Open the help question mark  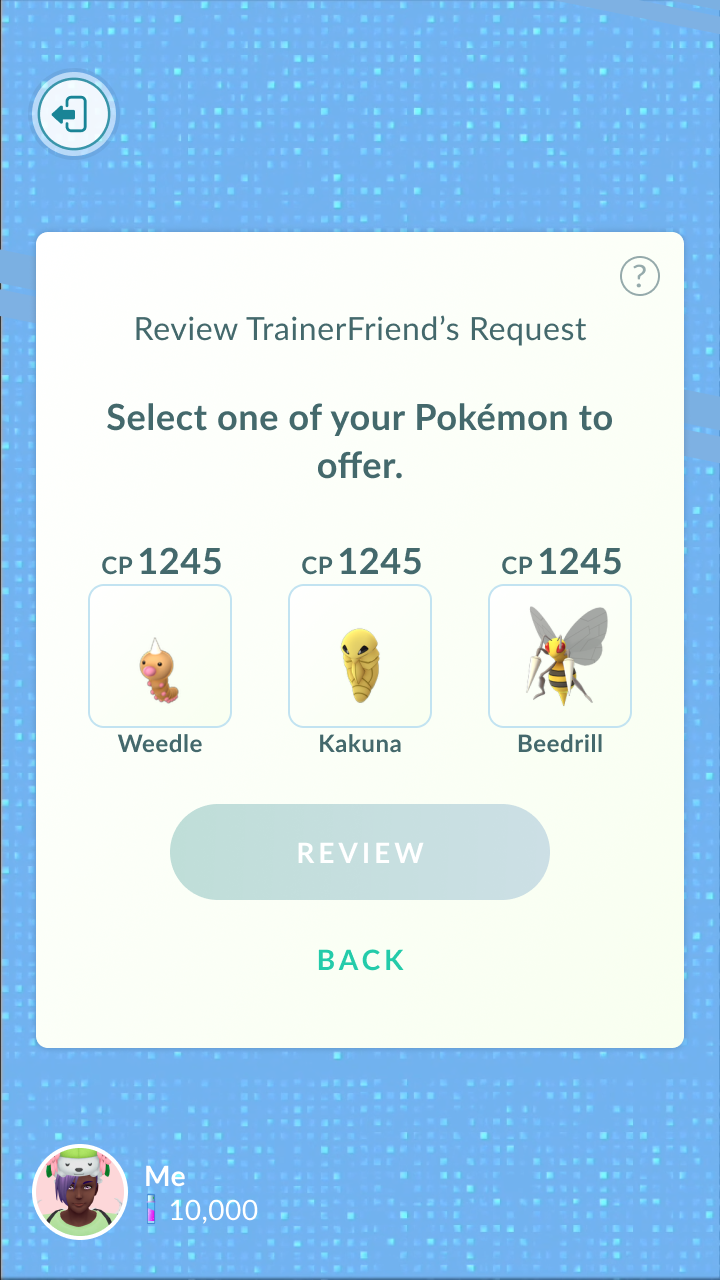[x=640, y=275]
